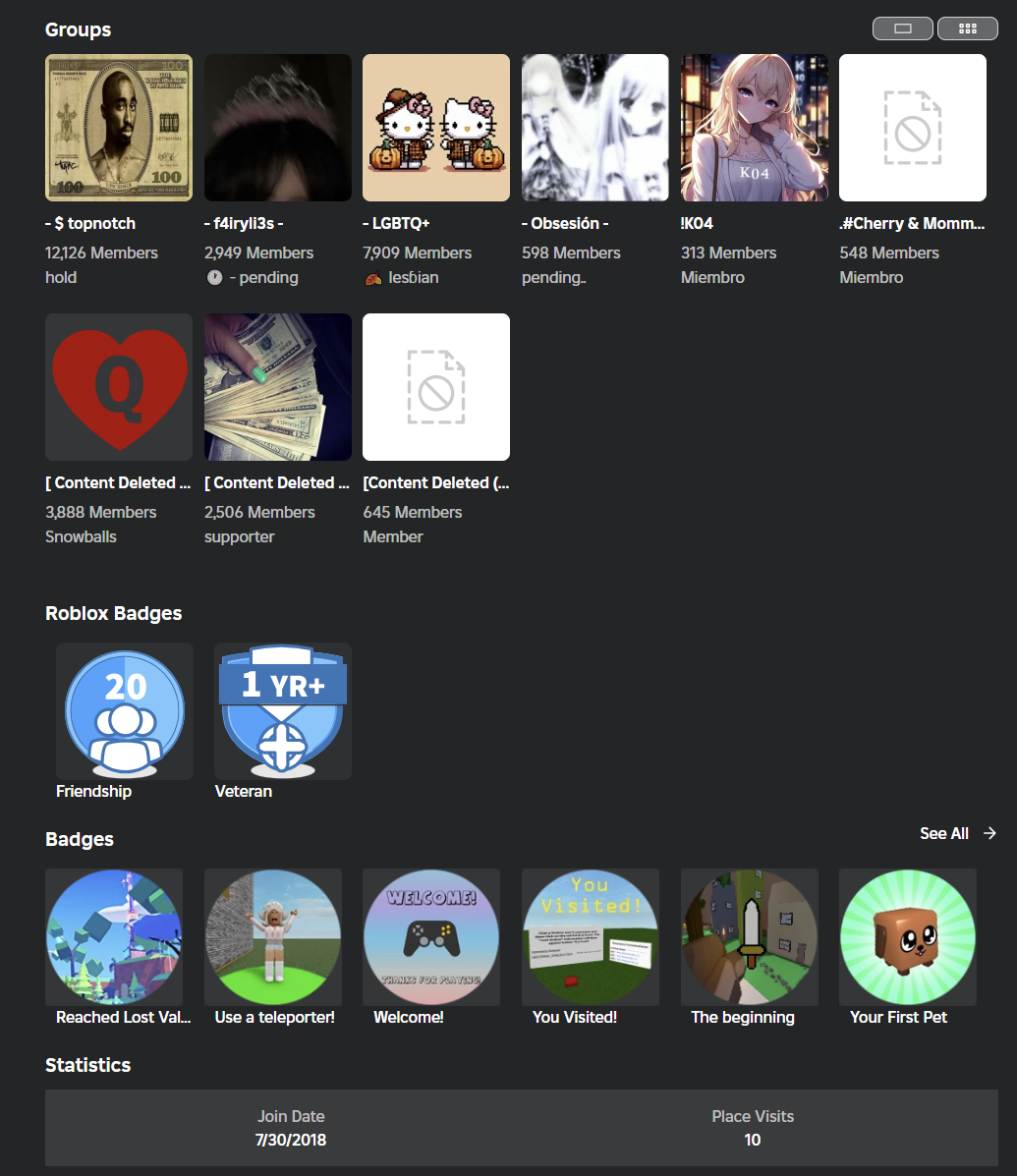Viewport: 1017px width, 1176px height.
Task: Open the .#Cherry & Momm... group
Action: 912,128
